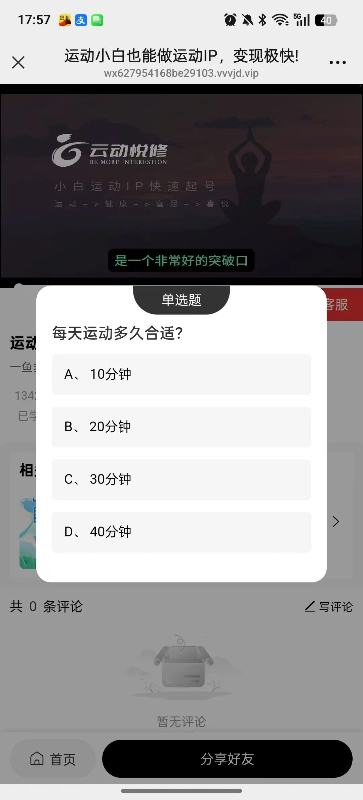The image size is (363, 800).
Task: Select option D、40分钟
Action: pos(181,532)
